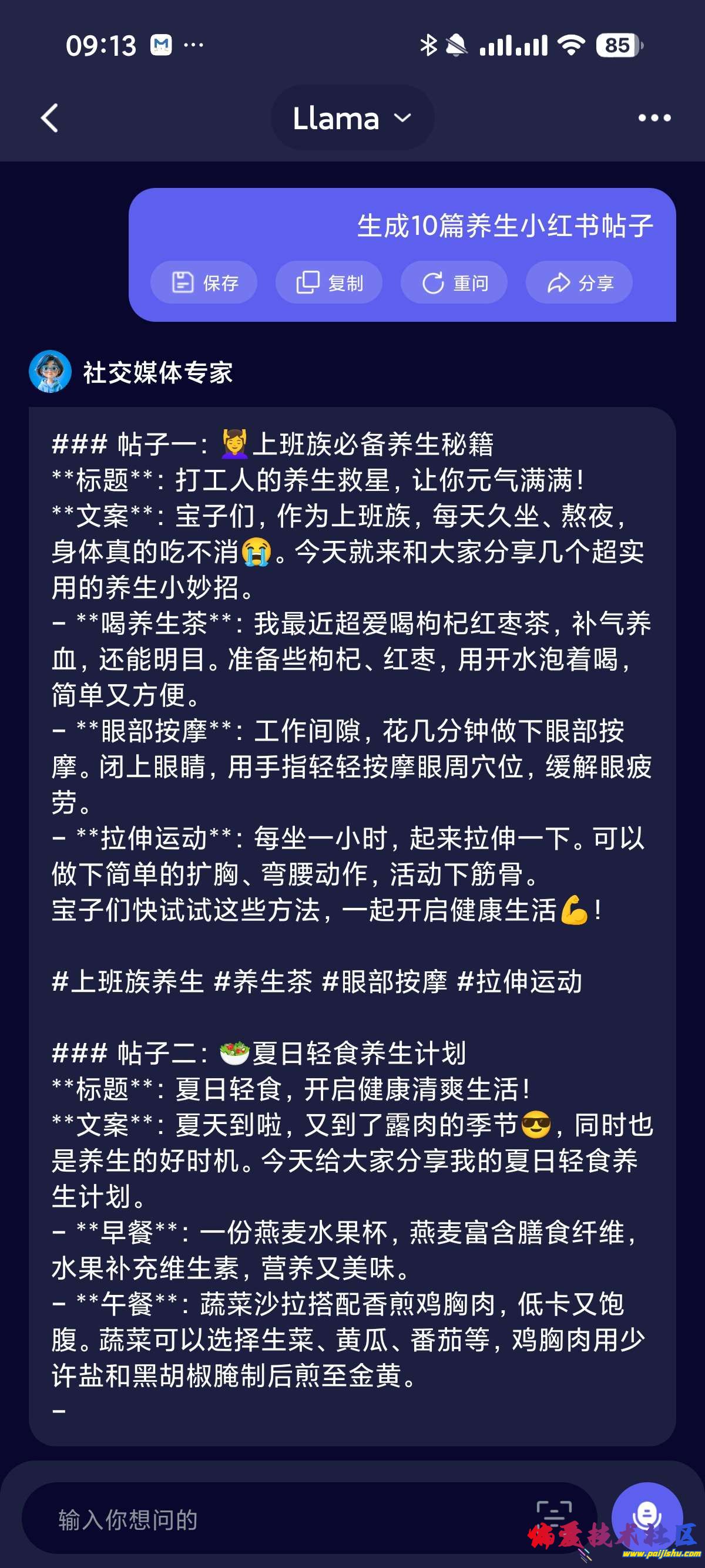Share the prompt via 分享
The width and height of the screenshot is (705, 1568).
tap(579, 282)
